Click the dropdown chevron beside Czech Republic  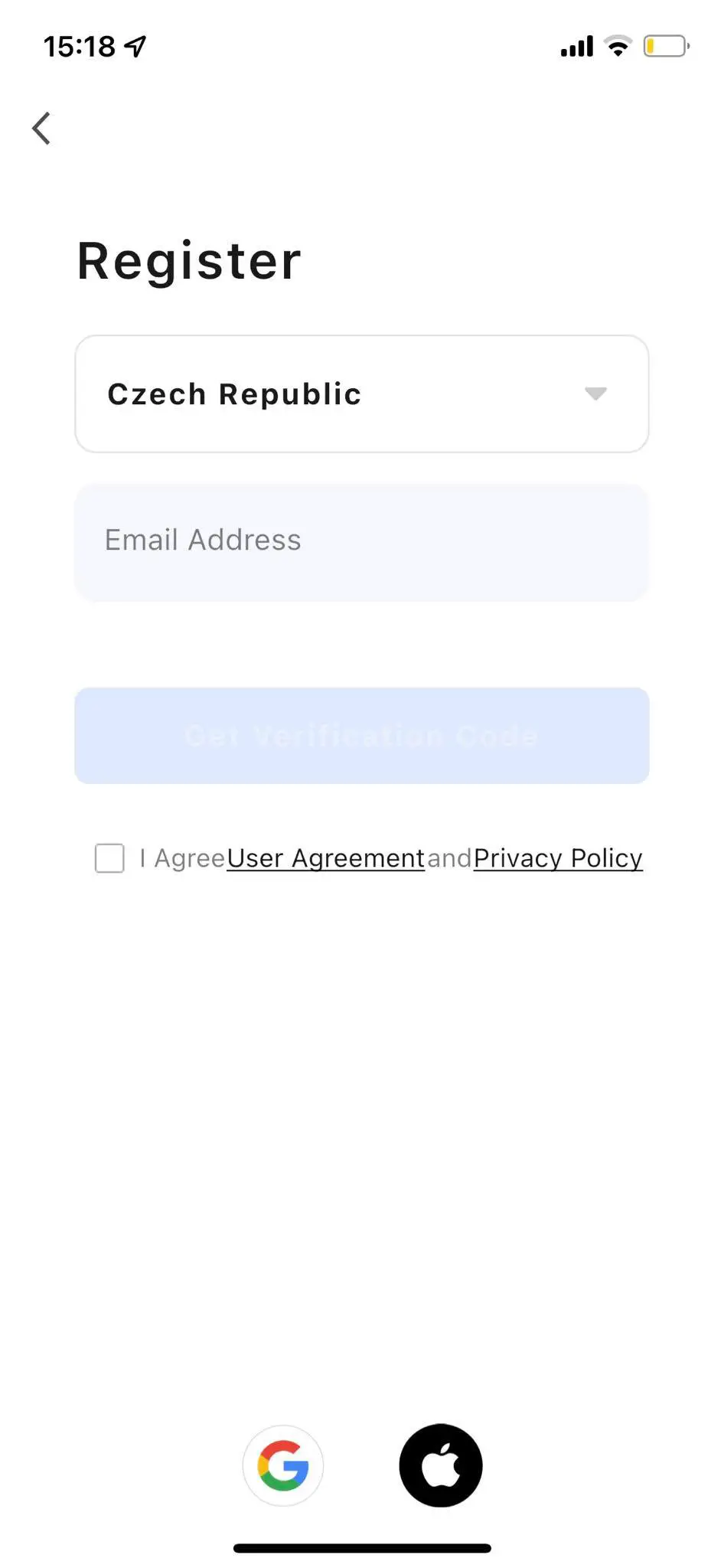(x=596, y=394)
